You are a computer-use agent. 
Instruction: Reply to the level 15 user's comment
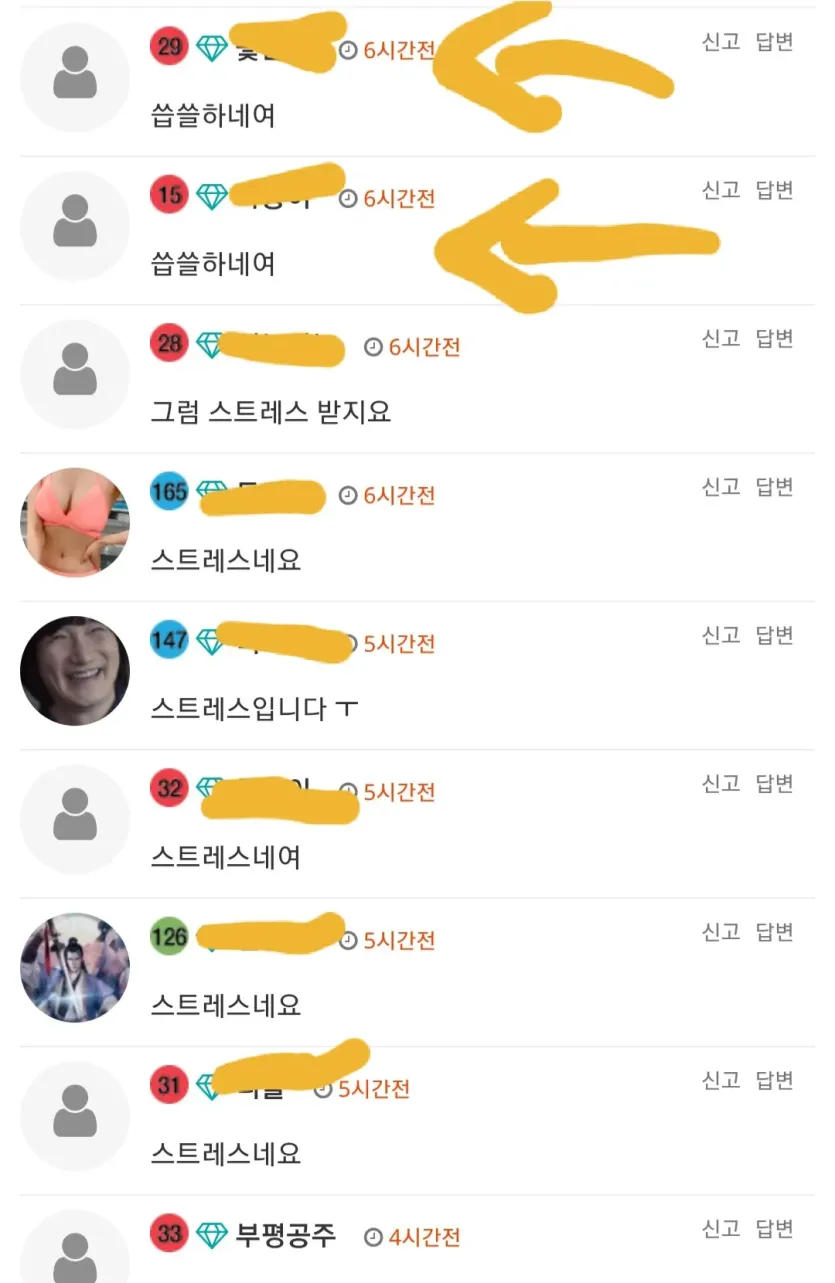(774, 190)
